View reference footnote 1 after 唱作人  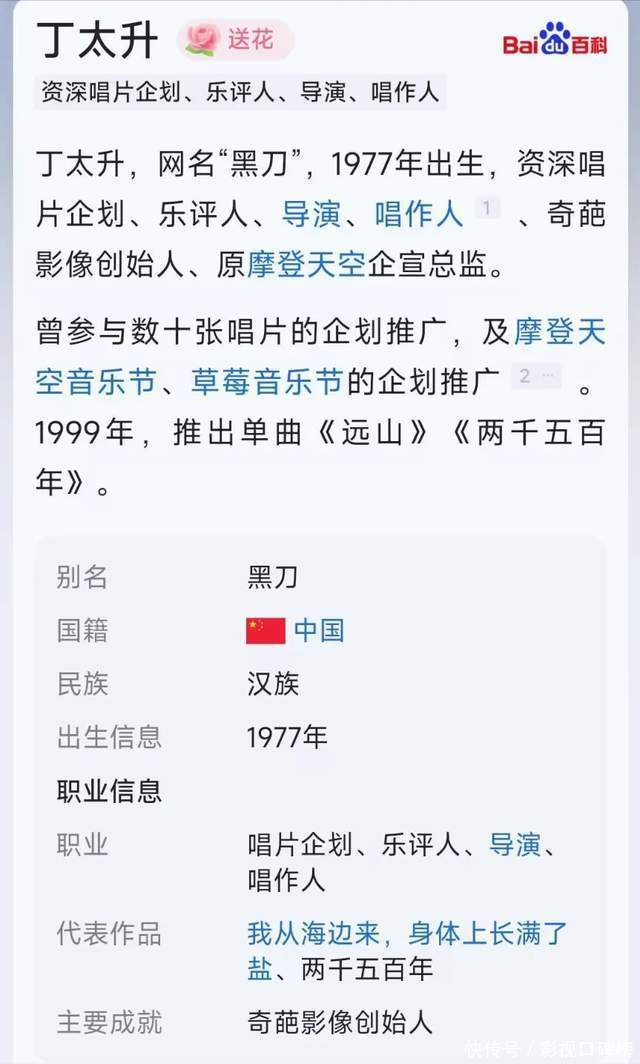[x=487, y=208]
